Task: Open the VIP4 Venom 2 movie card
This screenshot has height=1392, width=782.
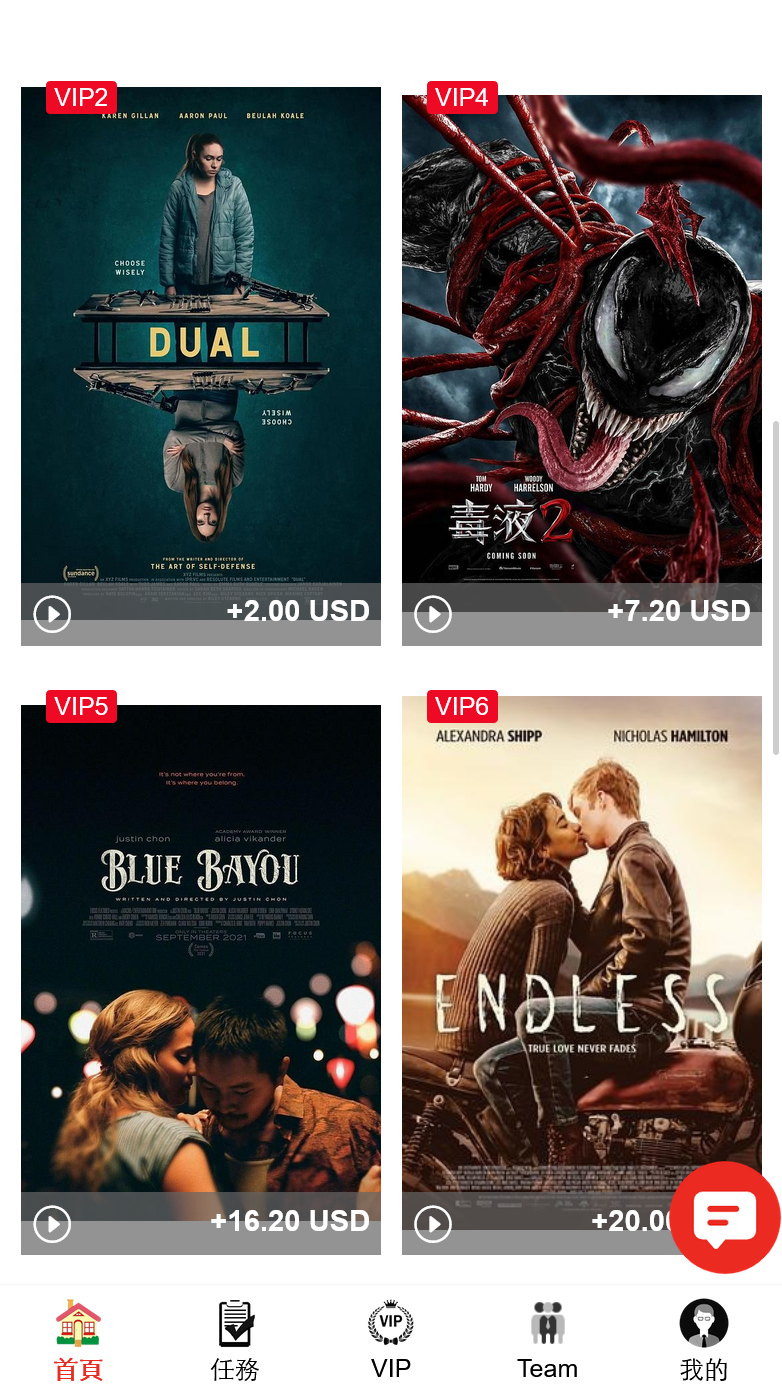Action: (581, 340)
